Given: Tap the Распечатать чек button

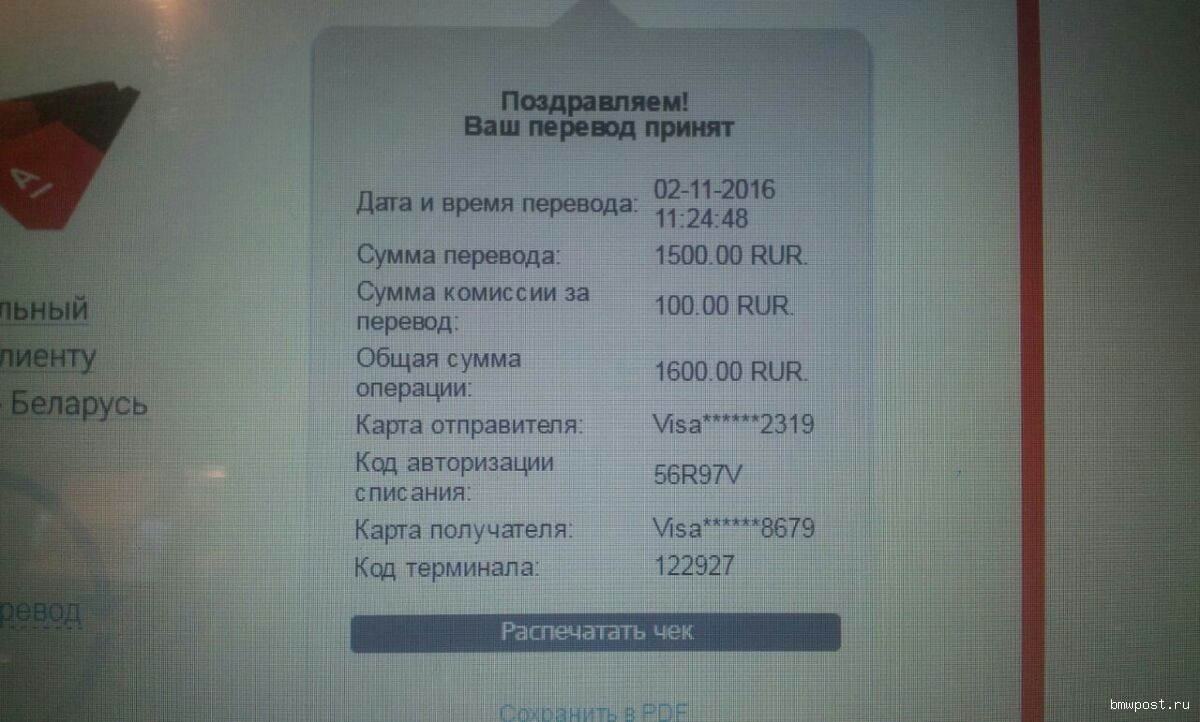Looking at the screenshot, I should click(596, 633).
